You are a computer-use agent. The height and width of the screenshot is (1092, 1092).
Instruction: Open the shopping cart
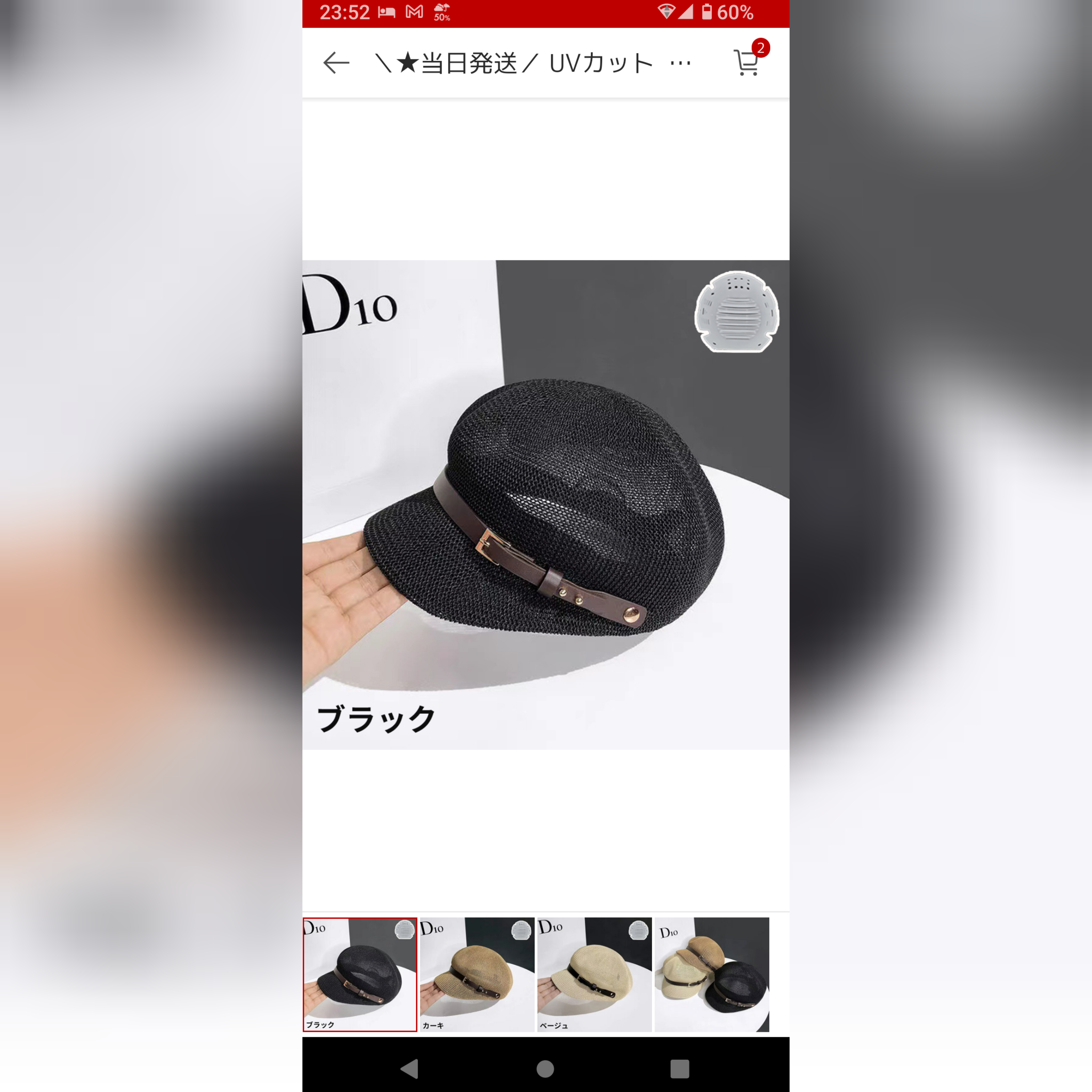click(746, 62)
